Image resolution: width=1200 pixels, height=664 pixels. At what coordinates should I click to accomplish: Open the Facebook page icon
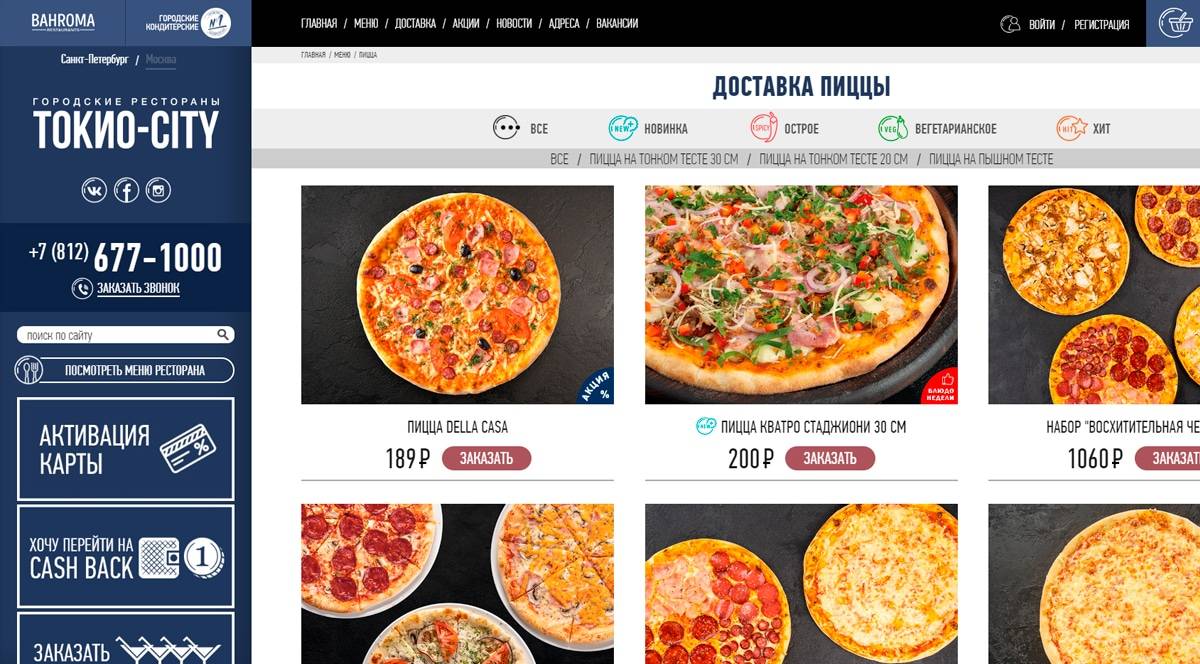(x=126, y=190)
